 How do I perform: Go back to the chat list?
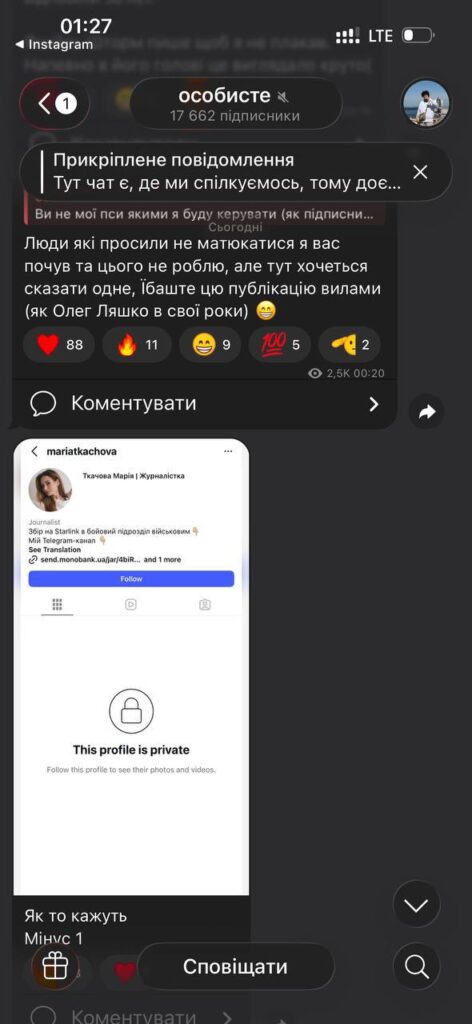[x=58, y=103]
